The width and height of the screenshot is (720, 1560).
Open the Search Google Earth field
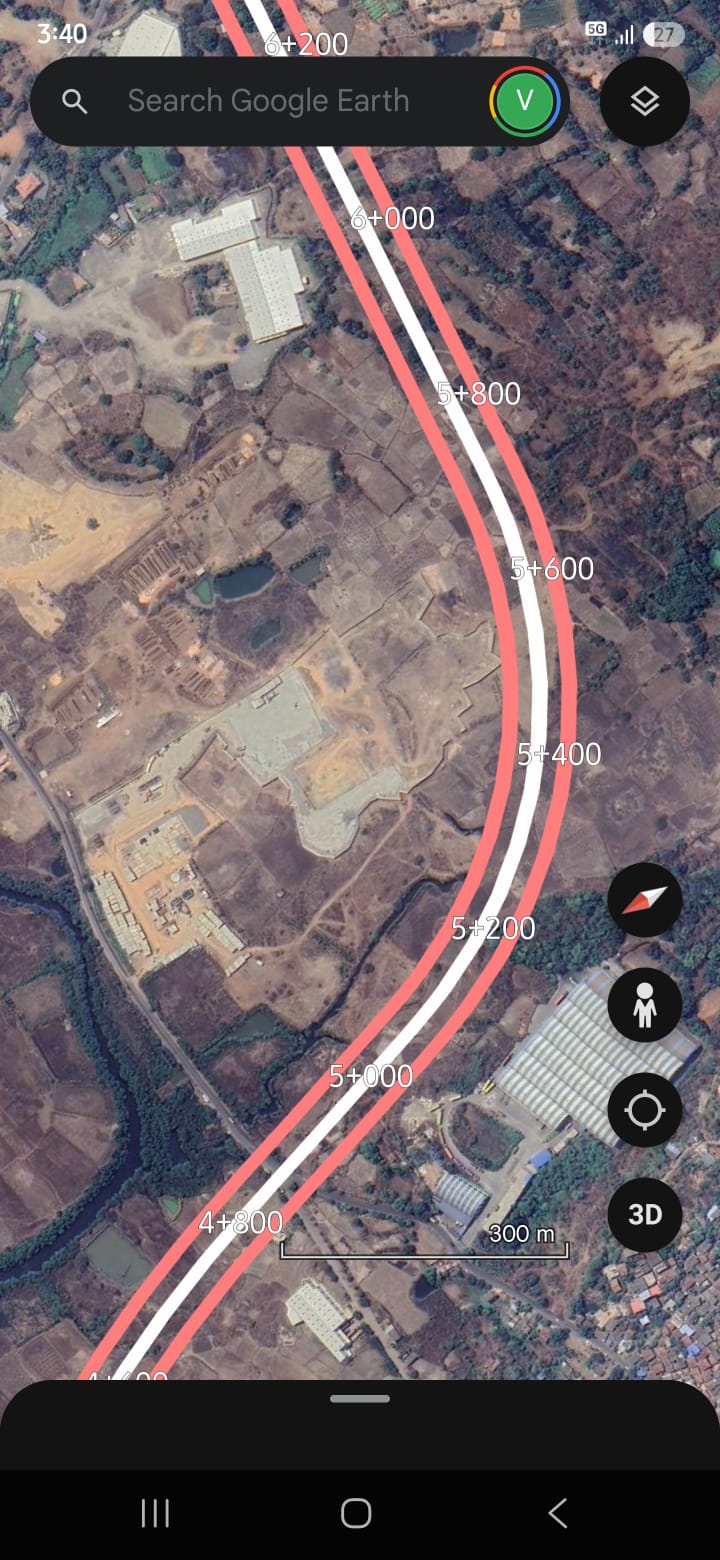pos(268,101)
